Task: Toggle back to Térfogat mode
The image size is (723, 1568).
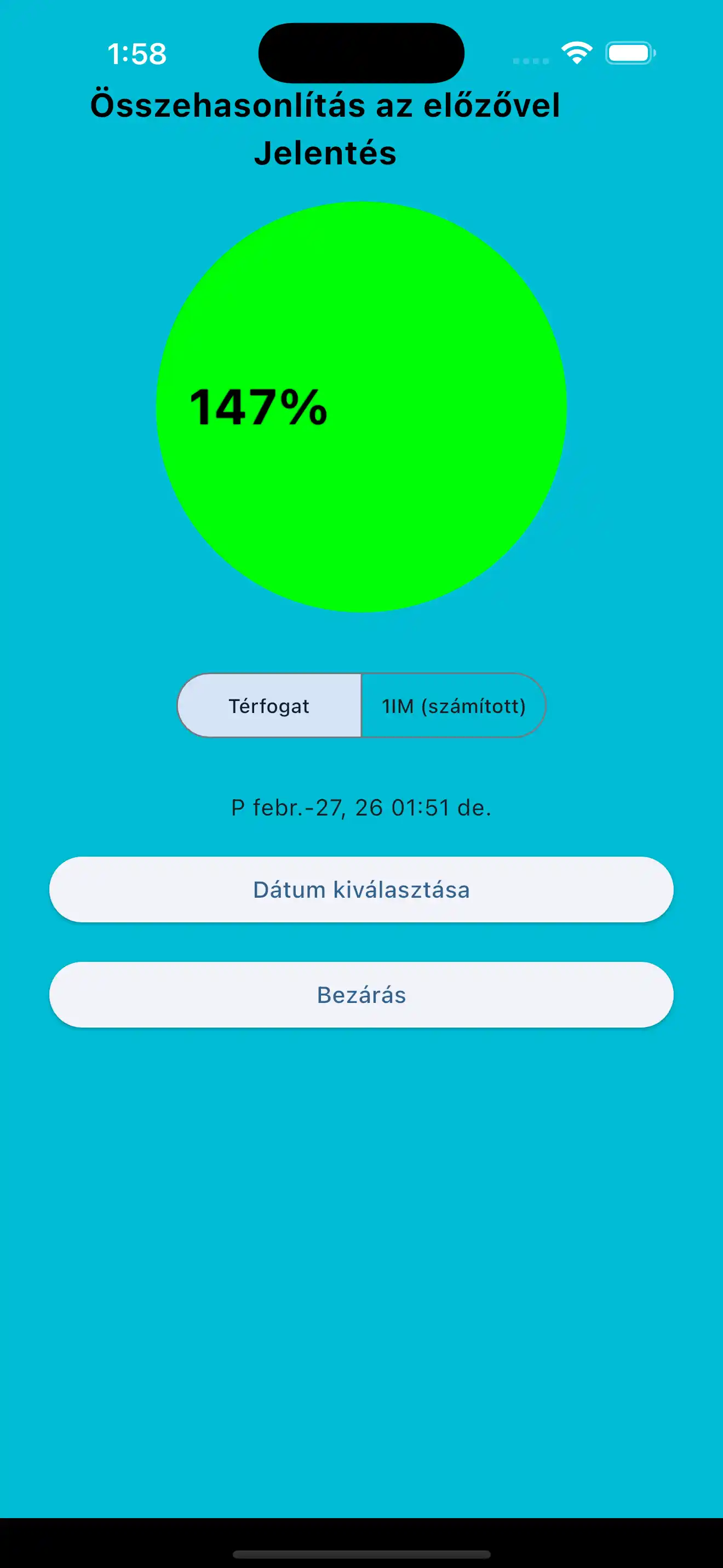Action: [269, 705]
